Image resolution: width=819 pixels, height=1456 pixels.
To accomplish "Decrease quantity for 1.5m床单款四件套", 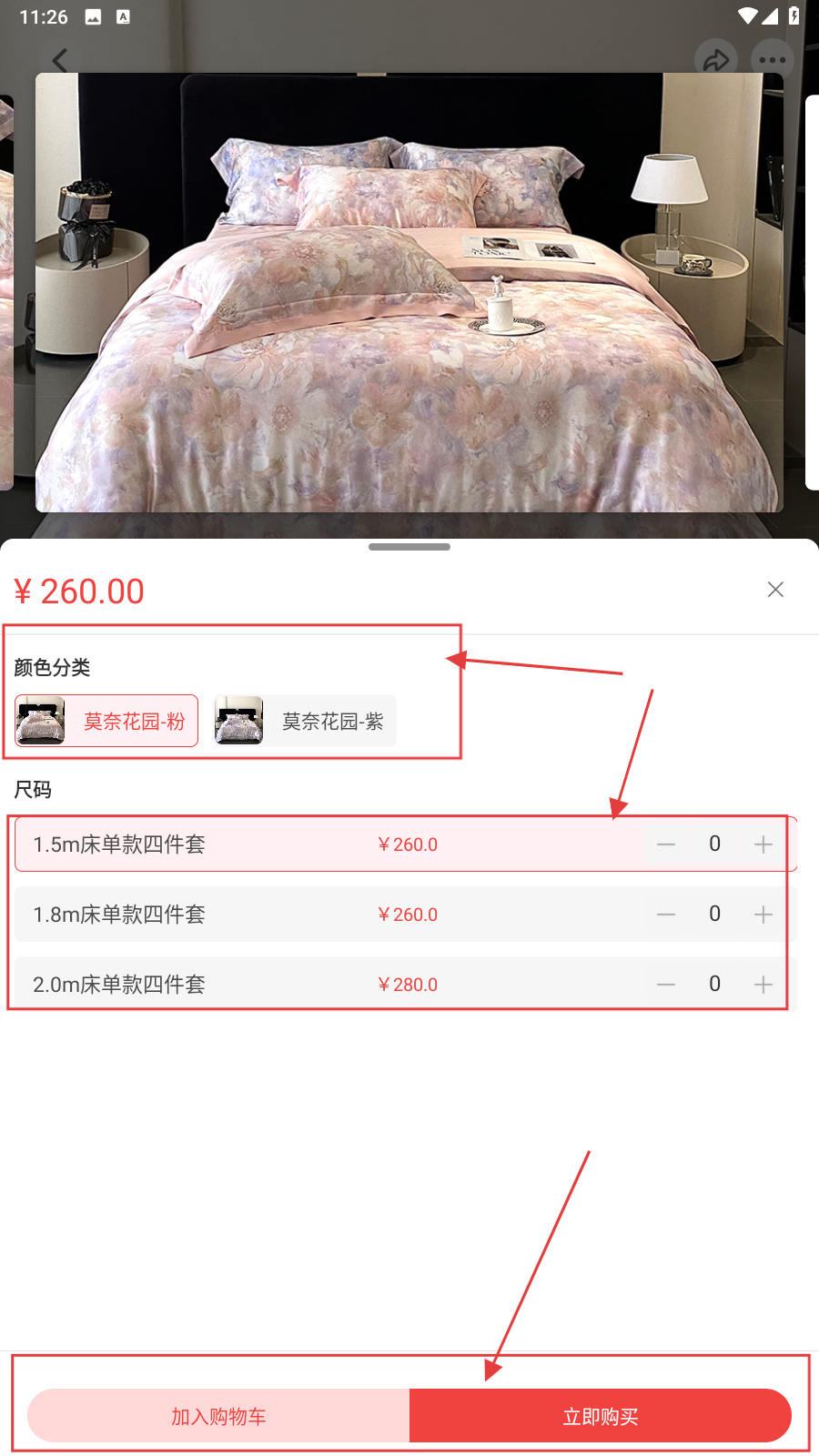I will (666, 844).
